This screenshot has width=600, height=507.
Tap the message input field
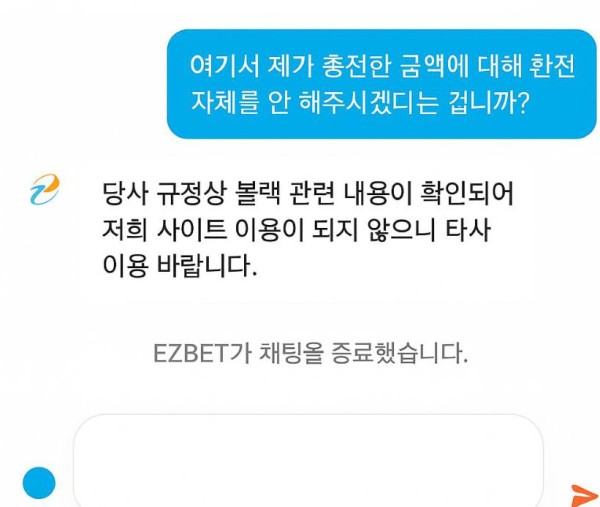[x=308, y=463]
